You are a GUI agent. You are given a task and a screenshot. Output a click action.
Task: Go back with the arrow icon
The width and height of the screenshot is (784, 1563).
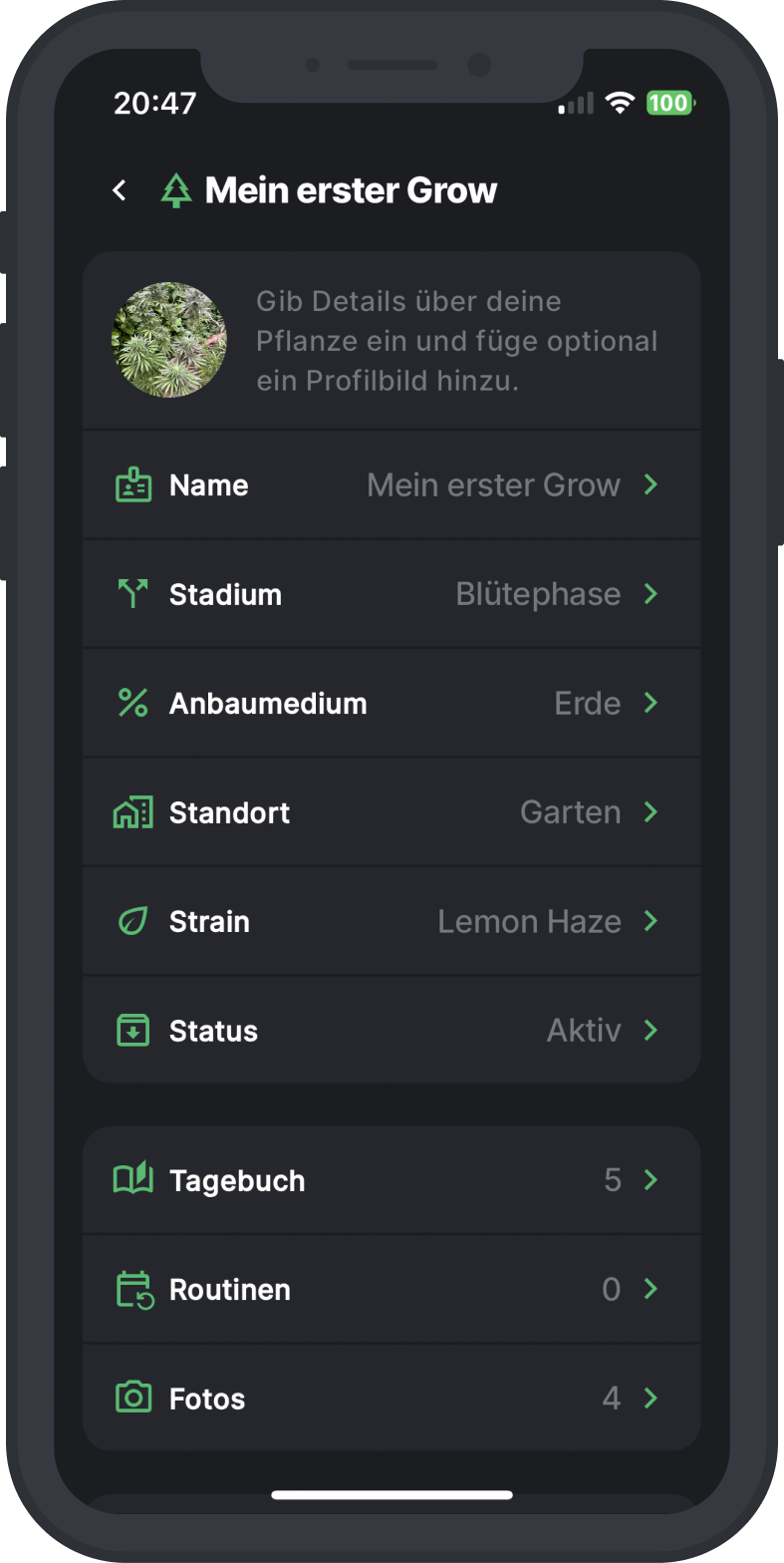click(120, 190)
